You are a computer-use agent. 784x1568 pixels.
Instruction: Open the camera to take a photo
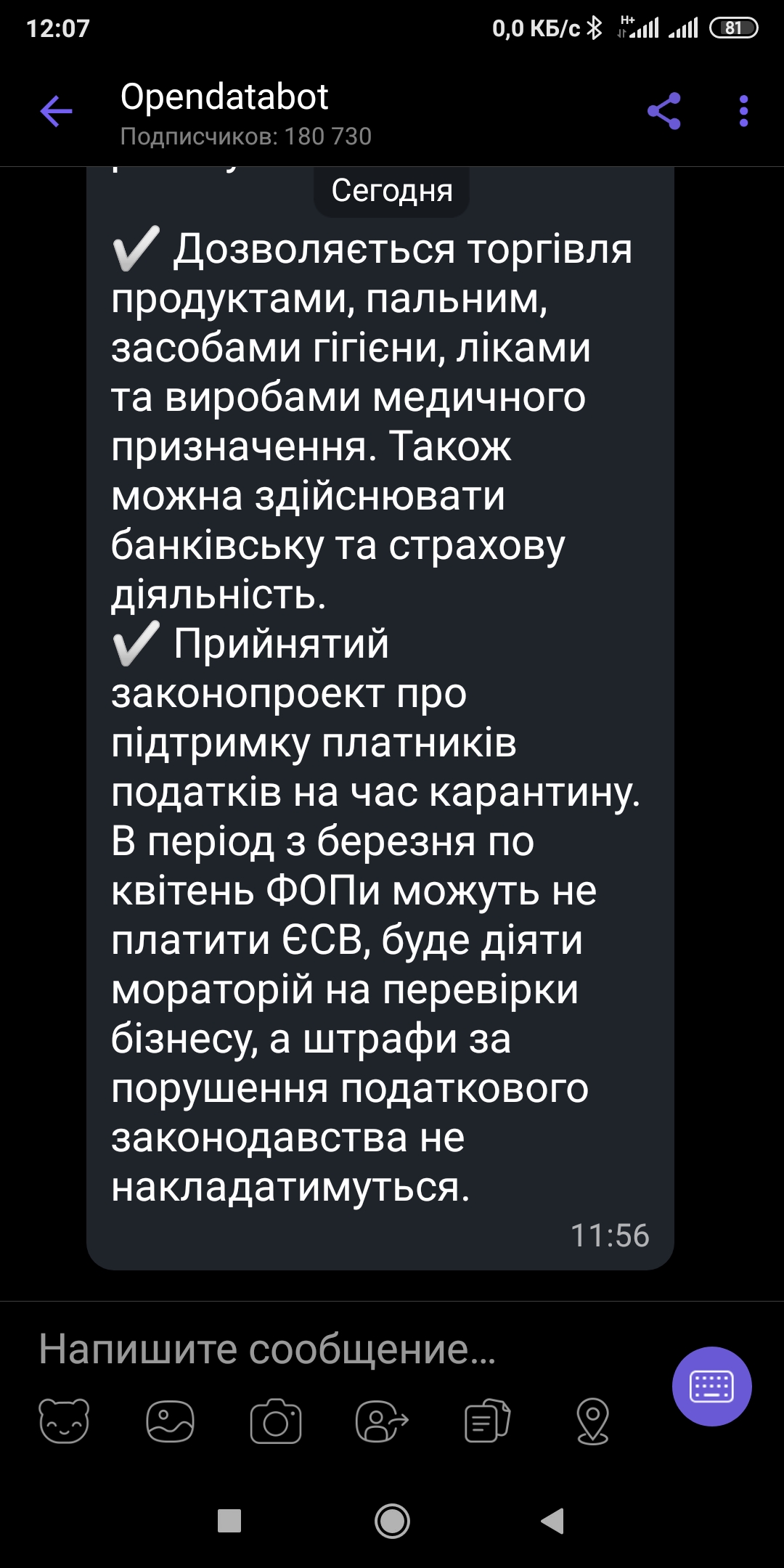tap(276, 1421)
